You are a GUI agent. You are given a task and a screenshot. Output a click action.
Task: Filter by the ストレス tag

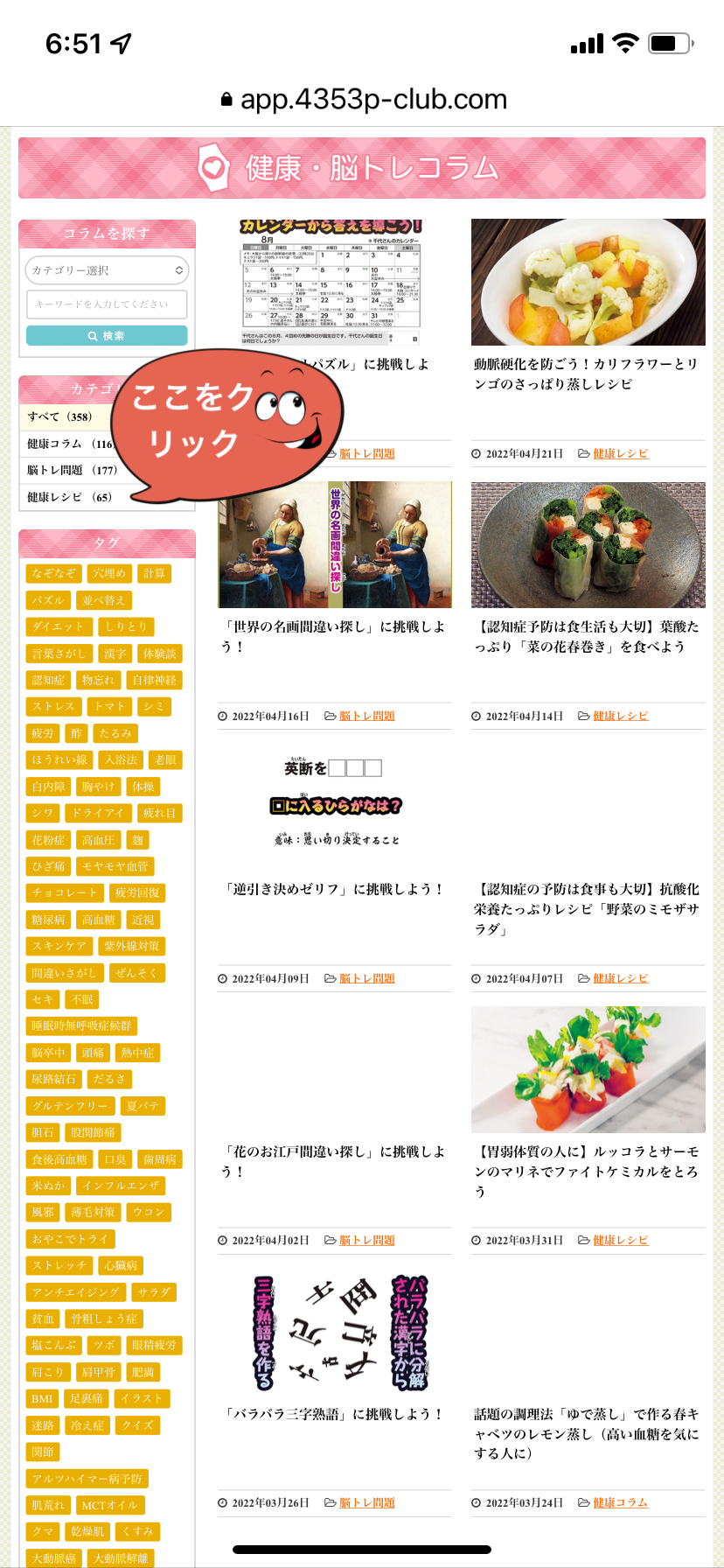pos(54,706)
